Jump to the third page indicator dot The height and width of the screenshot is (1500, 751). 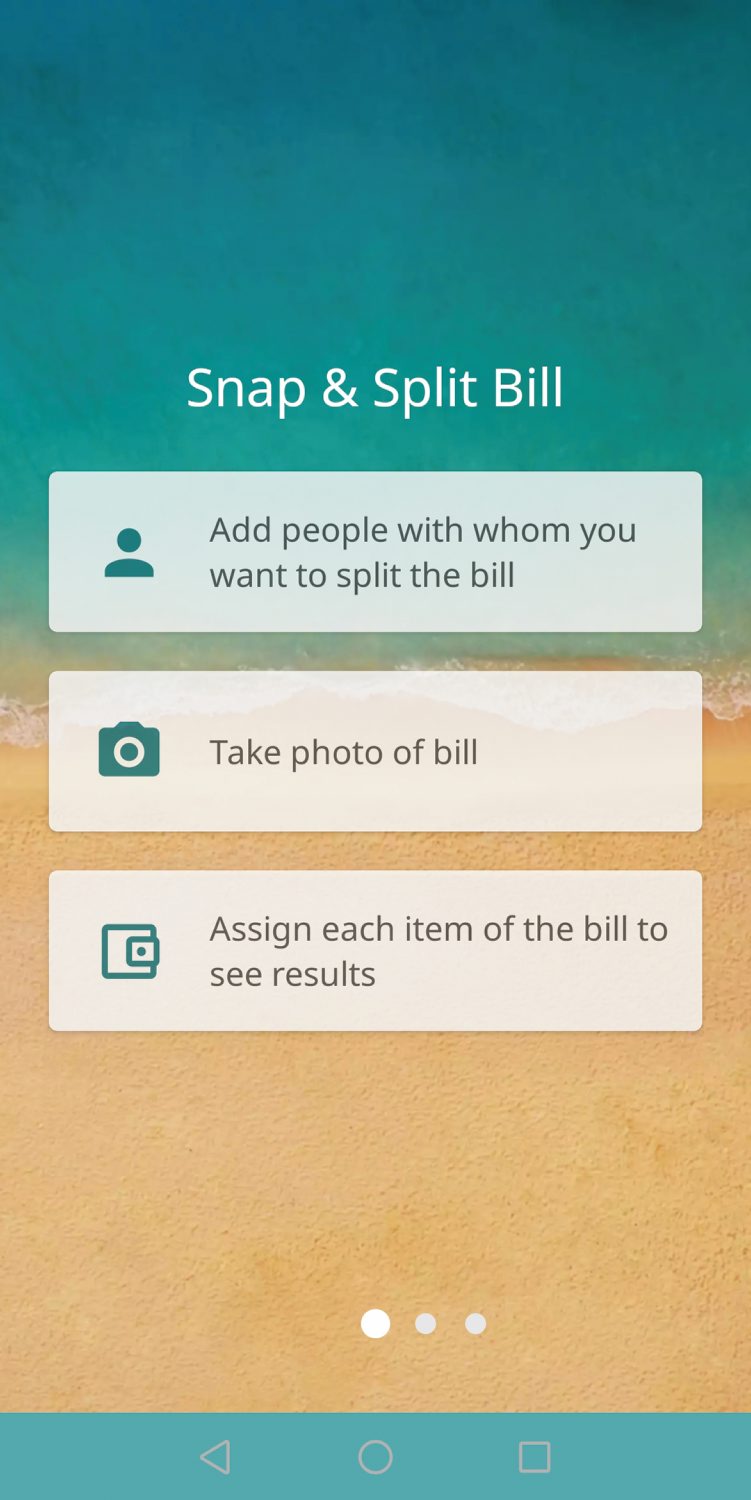(476, 1324)
